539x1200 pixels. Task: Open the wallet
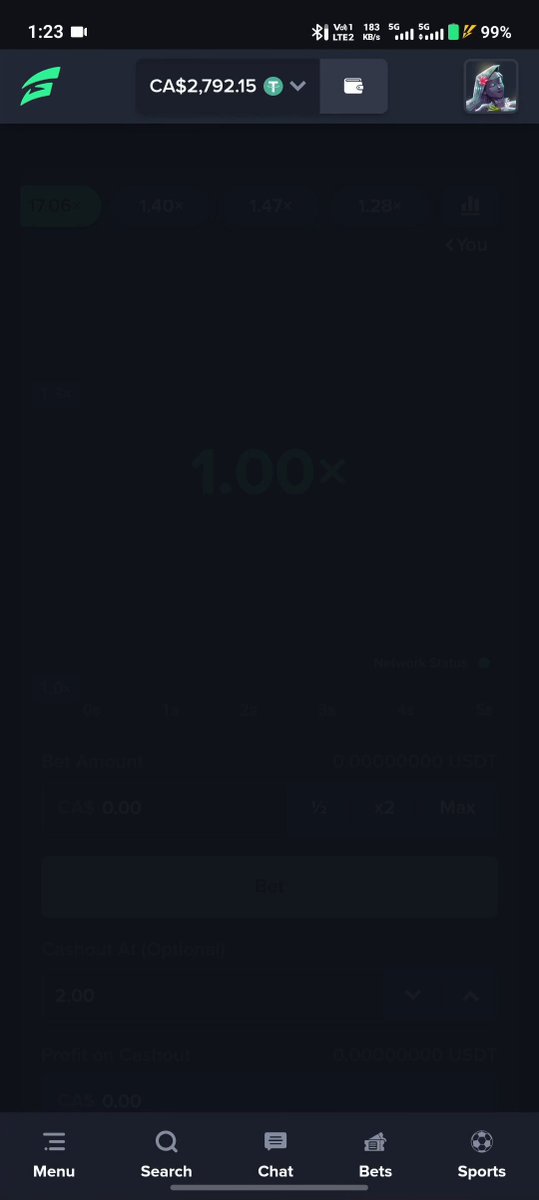[354, 86]
